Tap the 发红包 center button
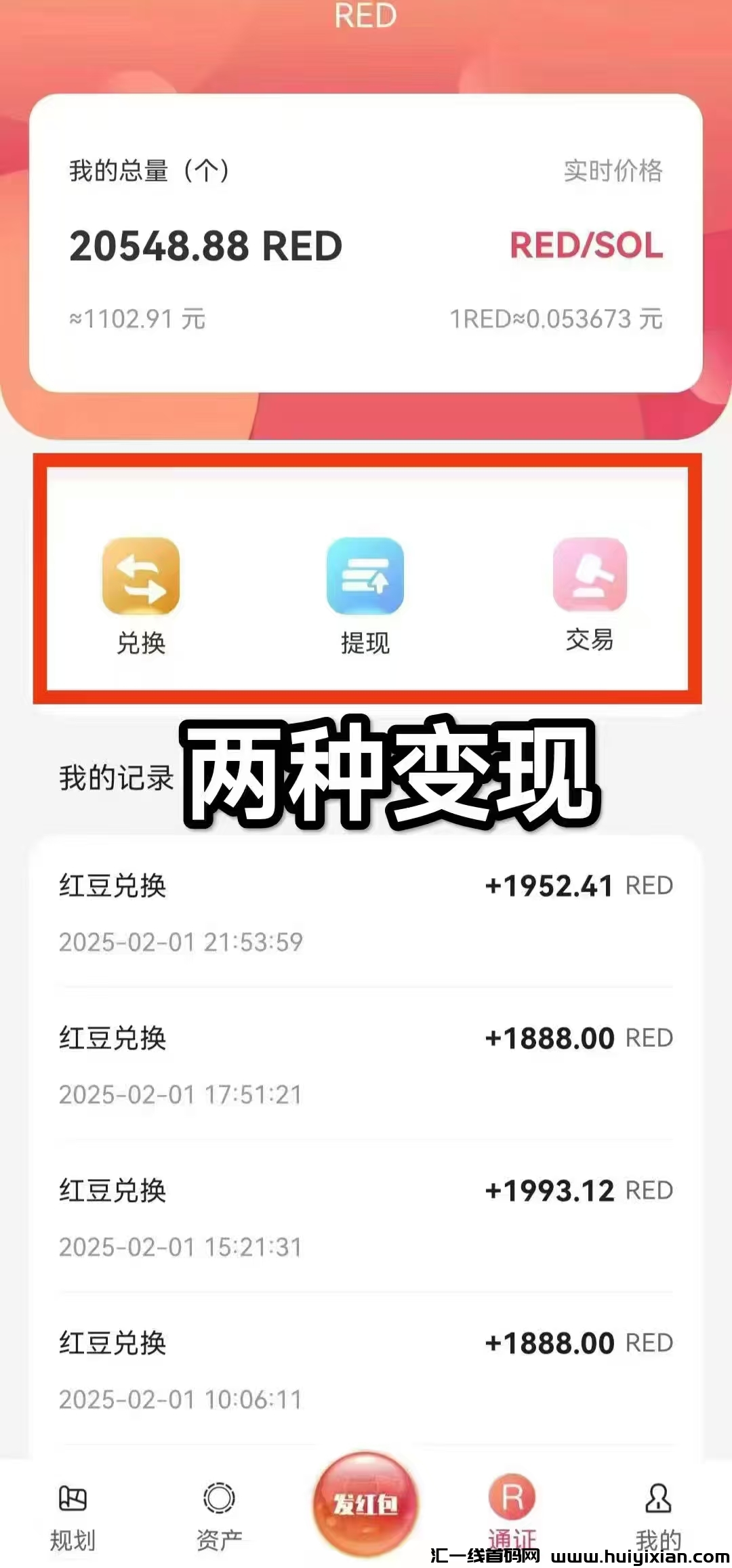This screenshot has height=1568, width=732. 365,1503
